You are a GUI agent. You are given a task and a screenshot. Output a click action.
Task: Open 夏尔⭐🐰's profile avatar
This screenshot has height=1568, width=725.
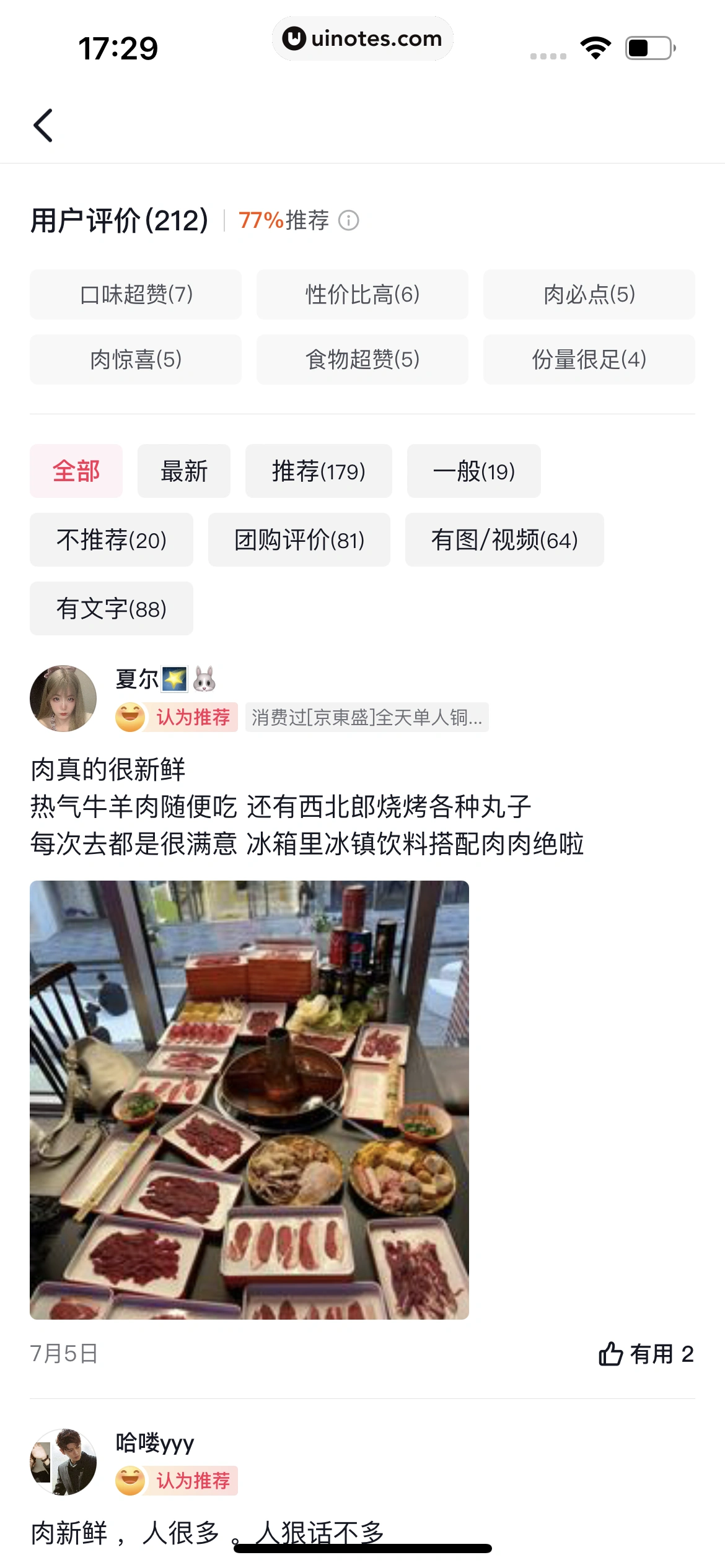pos(64,697)
